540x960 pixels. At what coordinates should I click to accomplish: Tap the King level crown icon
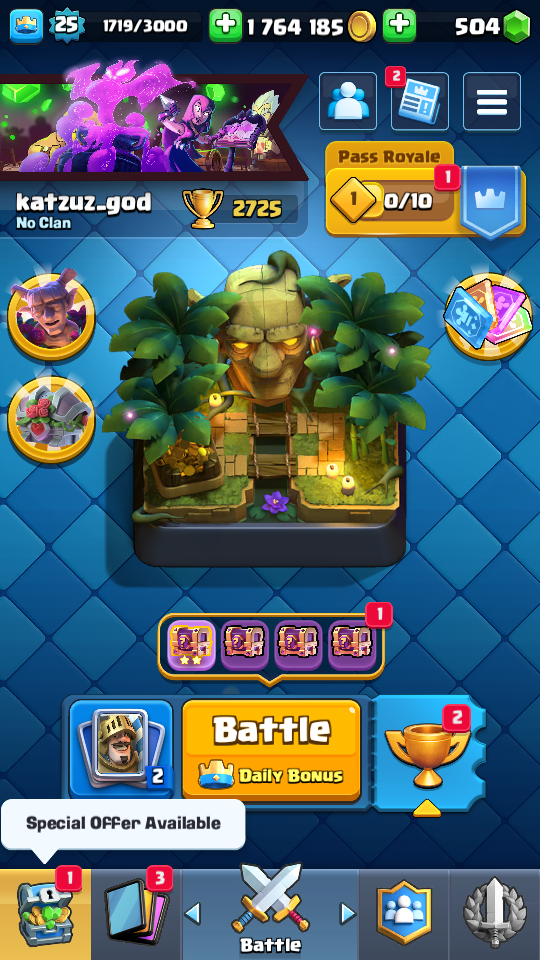point(26,26)
